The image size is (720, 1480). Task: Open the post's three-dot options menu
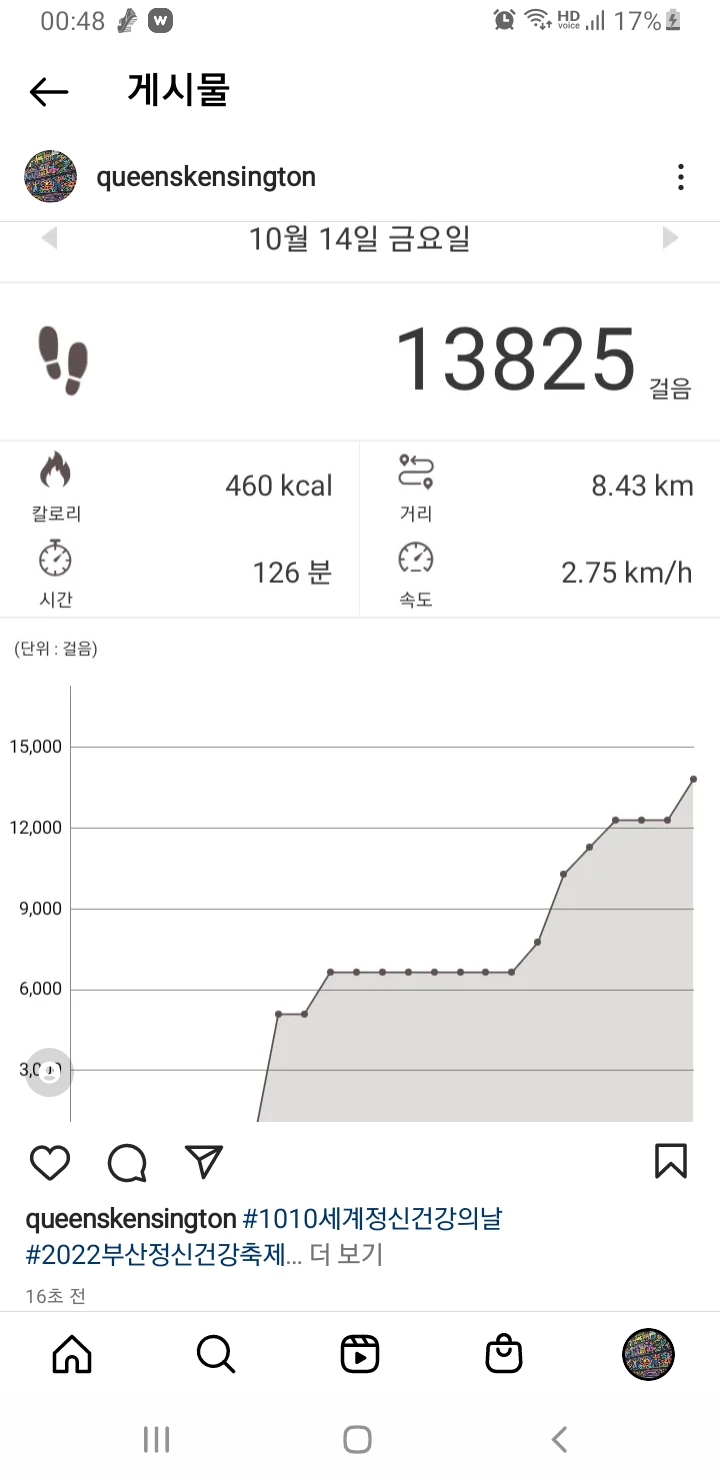pos(680,177)
